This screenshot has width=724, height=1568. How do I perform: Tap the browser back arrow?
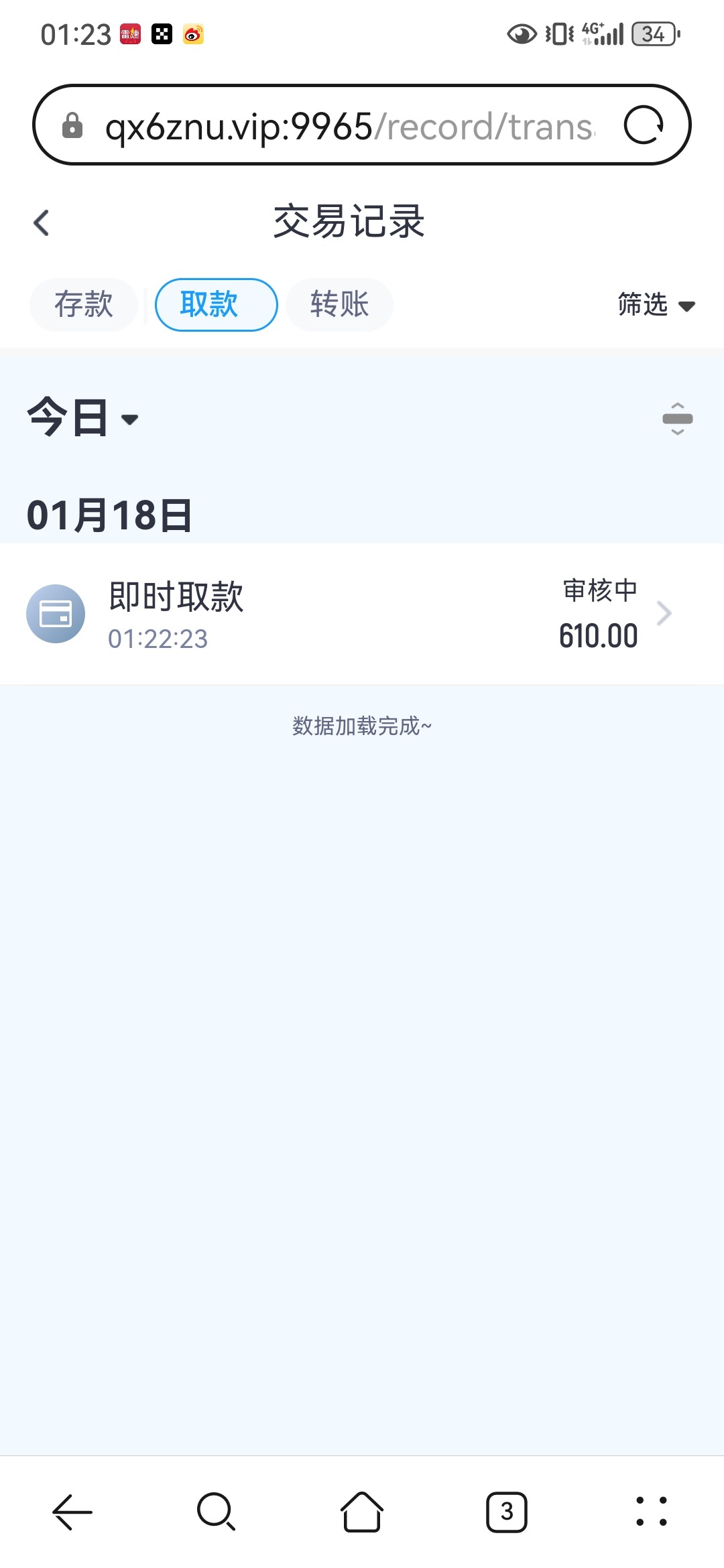click(x=72, y=1512)
